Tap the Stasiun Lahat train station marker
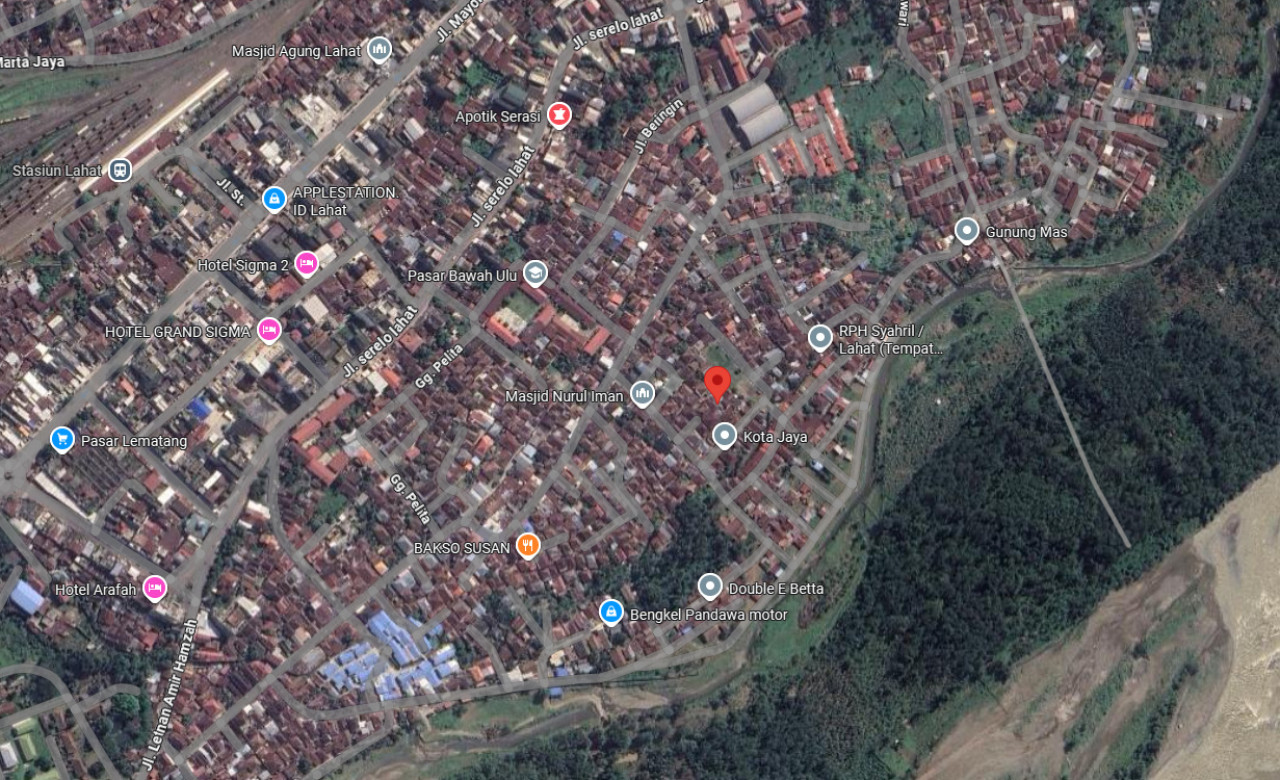This screenshot has width=1280, height=780. (x=120, y=170)
